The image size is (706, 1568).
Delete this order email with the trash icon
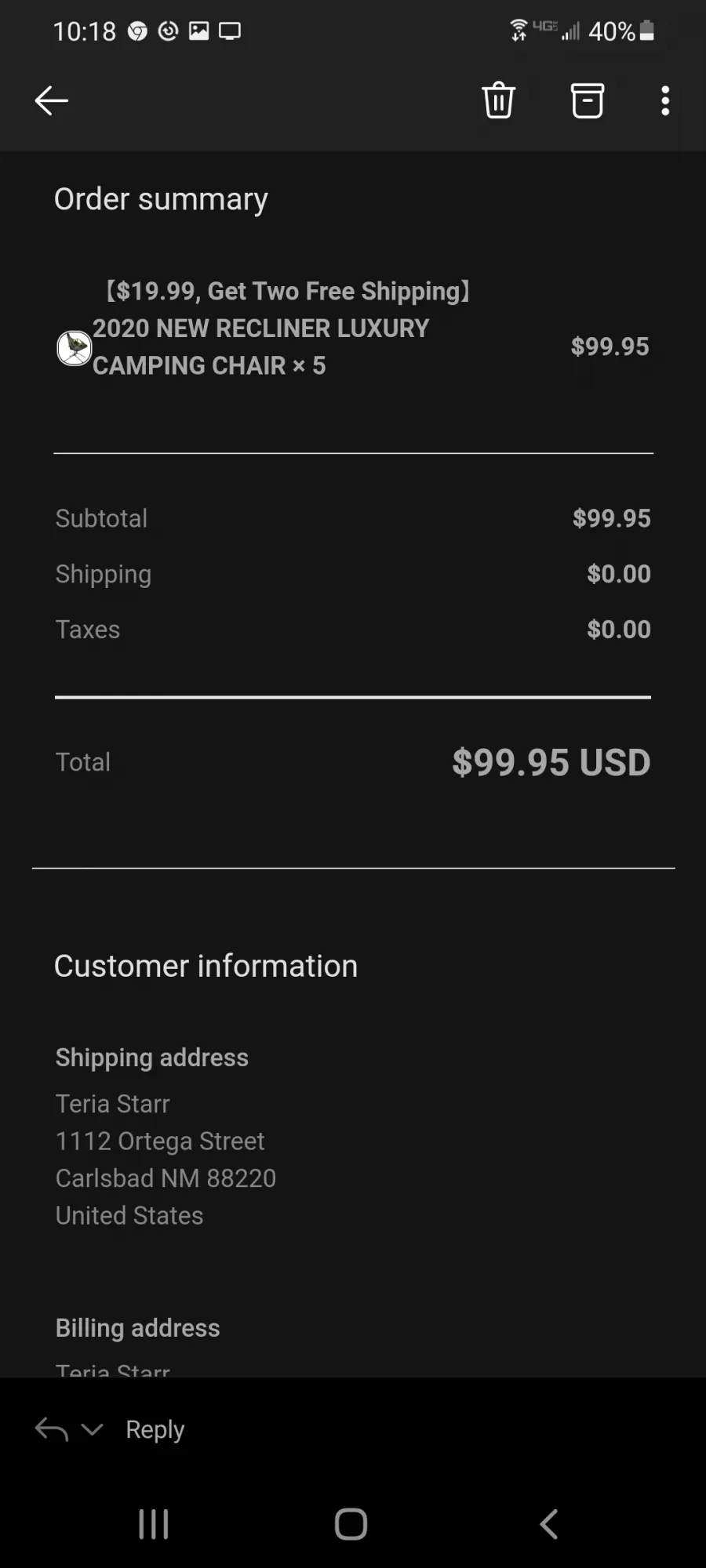tap(498, 100)
